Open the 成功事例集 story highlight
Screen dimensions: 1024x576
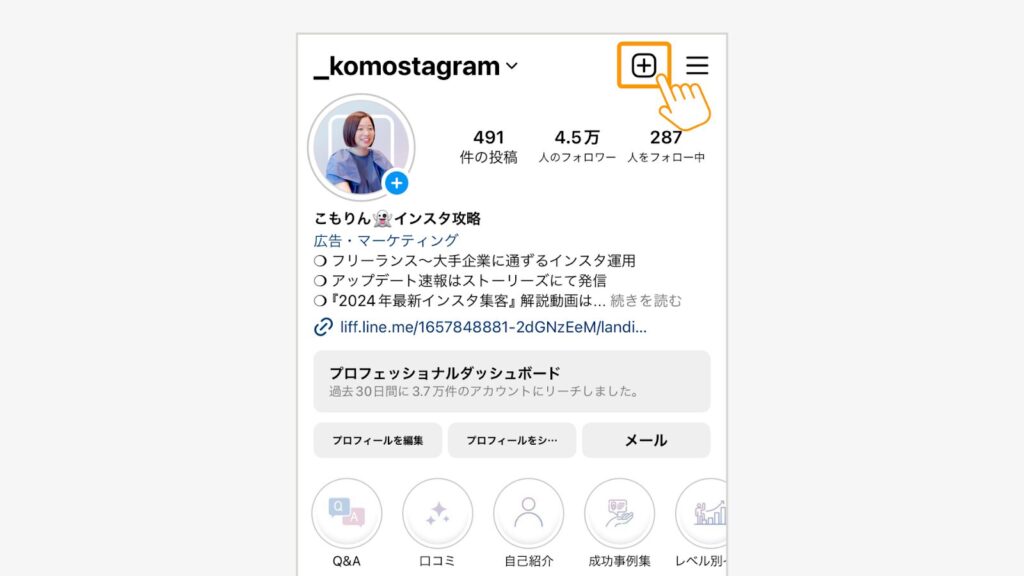tap(619, 513)
